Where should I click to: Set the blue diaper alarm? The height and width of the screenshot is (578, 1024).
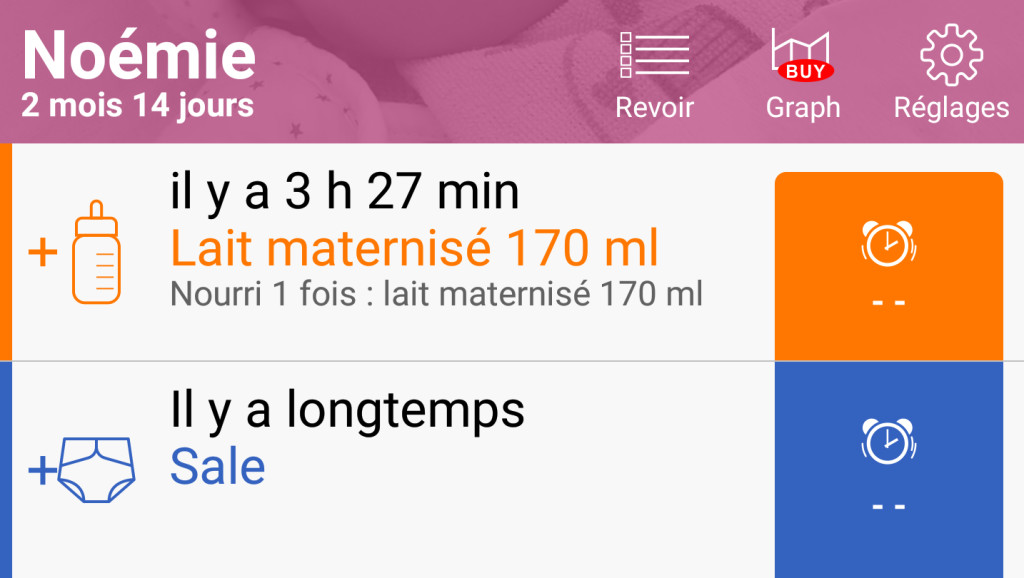tap(888, 468)
